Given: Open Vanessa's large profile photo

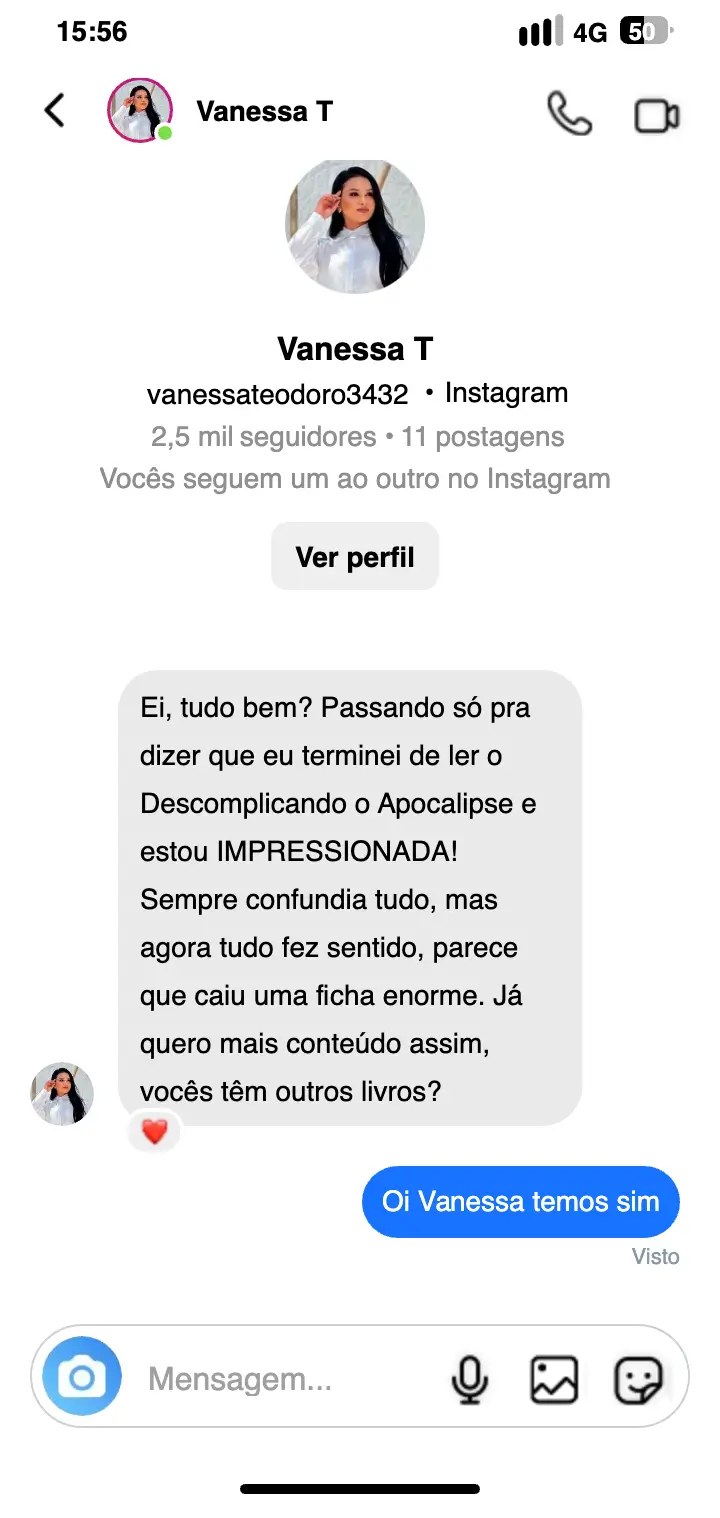Looking at the screenshot, I should [x=355, y=225].
